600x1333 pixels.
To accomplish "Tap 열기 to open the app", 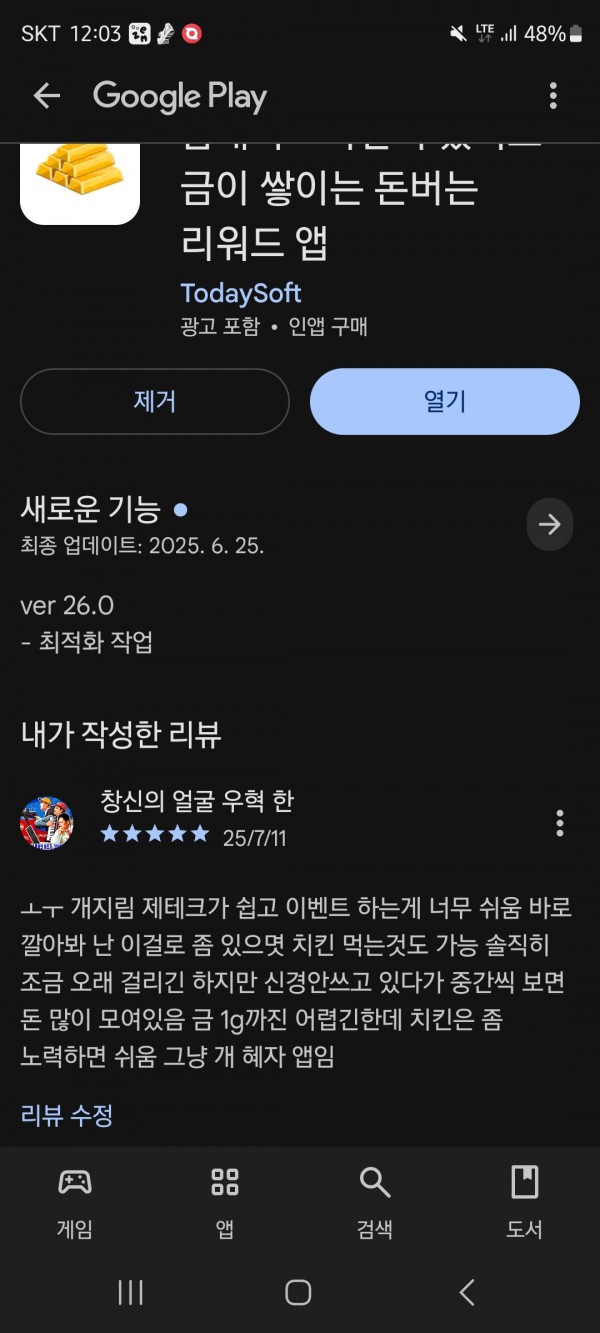I will (x=445, y=401).
